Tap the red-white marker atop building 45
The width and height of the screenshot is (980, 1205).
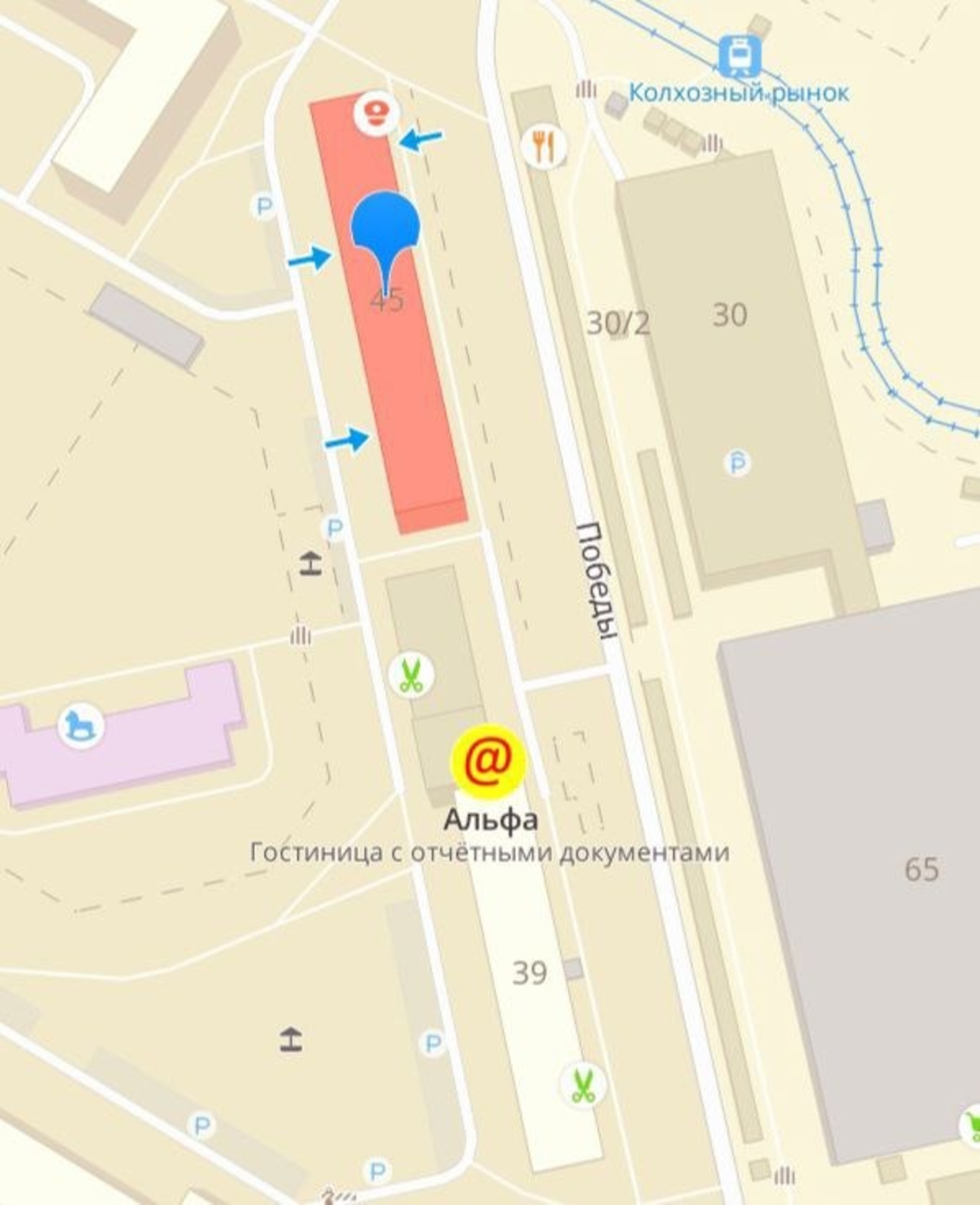pos(376,112)
